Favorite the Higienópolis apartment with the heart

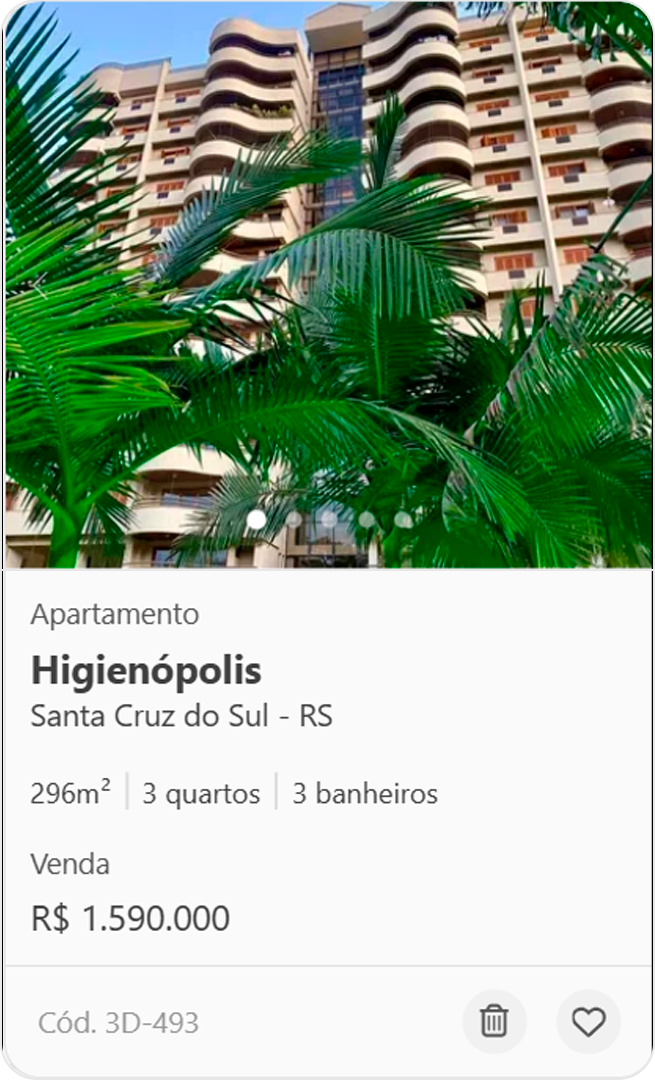[588, 1022]
